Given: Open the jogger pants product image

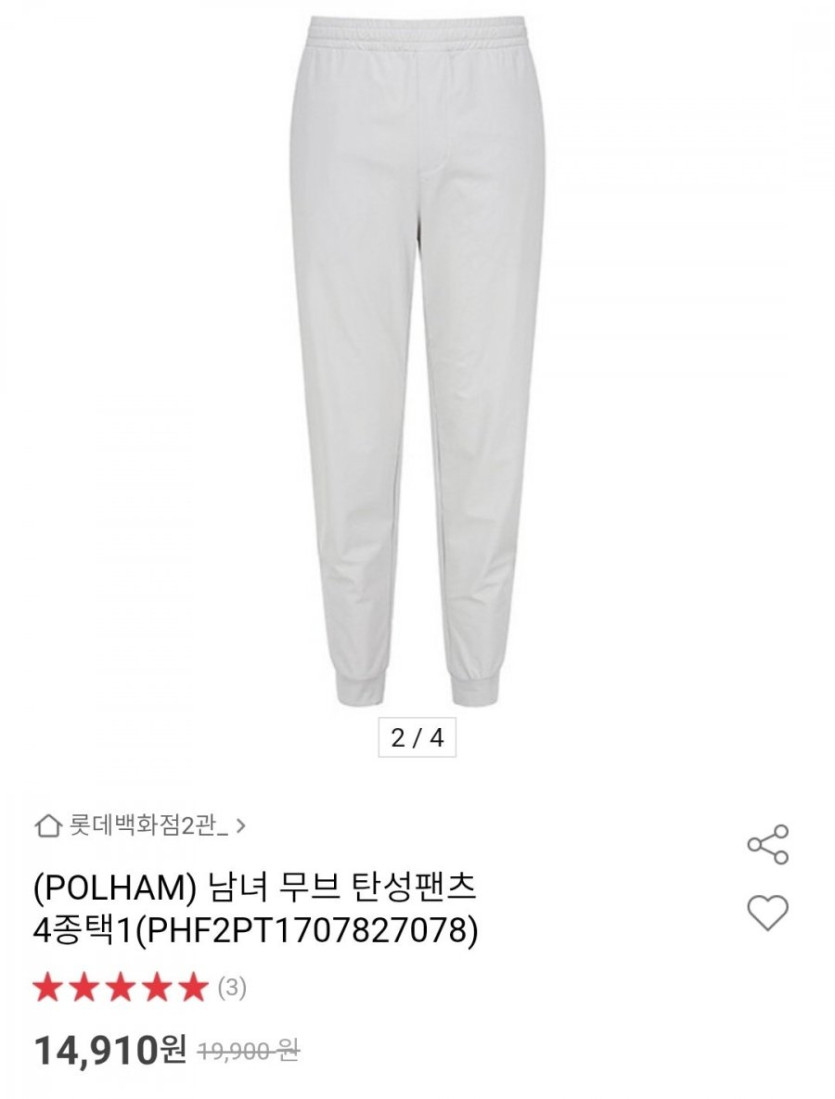Looking at the screenshot, I should tap(417, 360).
